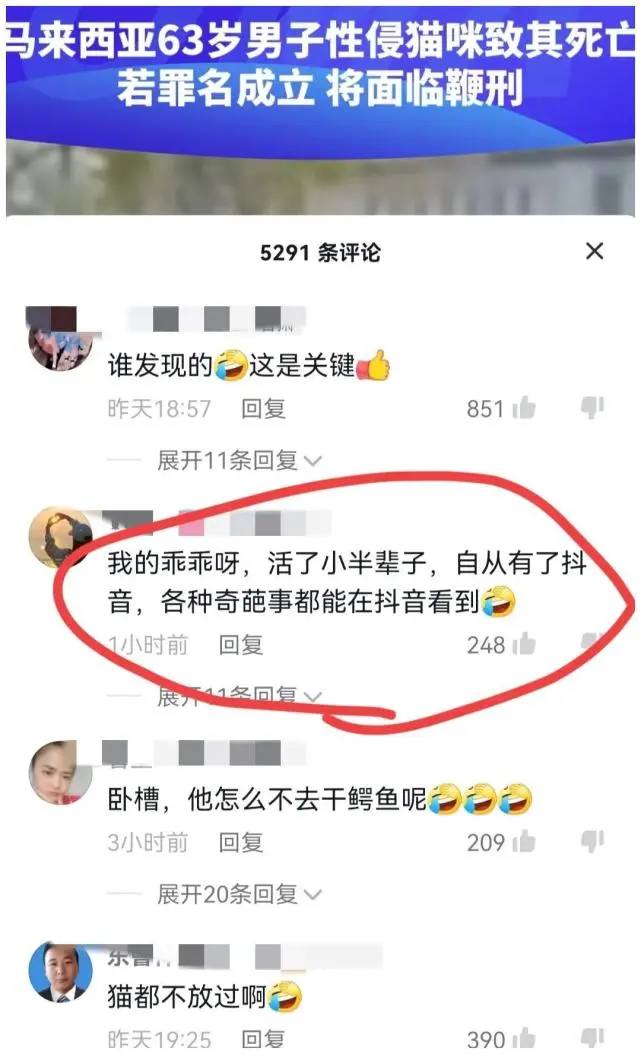Reply to the comment about 鳄鱼
Image resolution: width=641 pixels, height=1054 pixels.
(241, 842)
